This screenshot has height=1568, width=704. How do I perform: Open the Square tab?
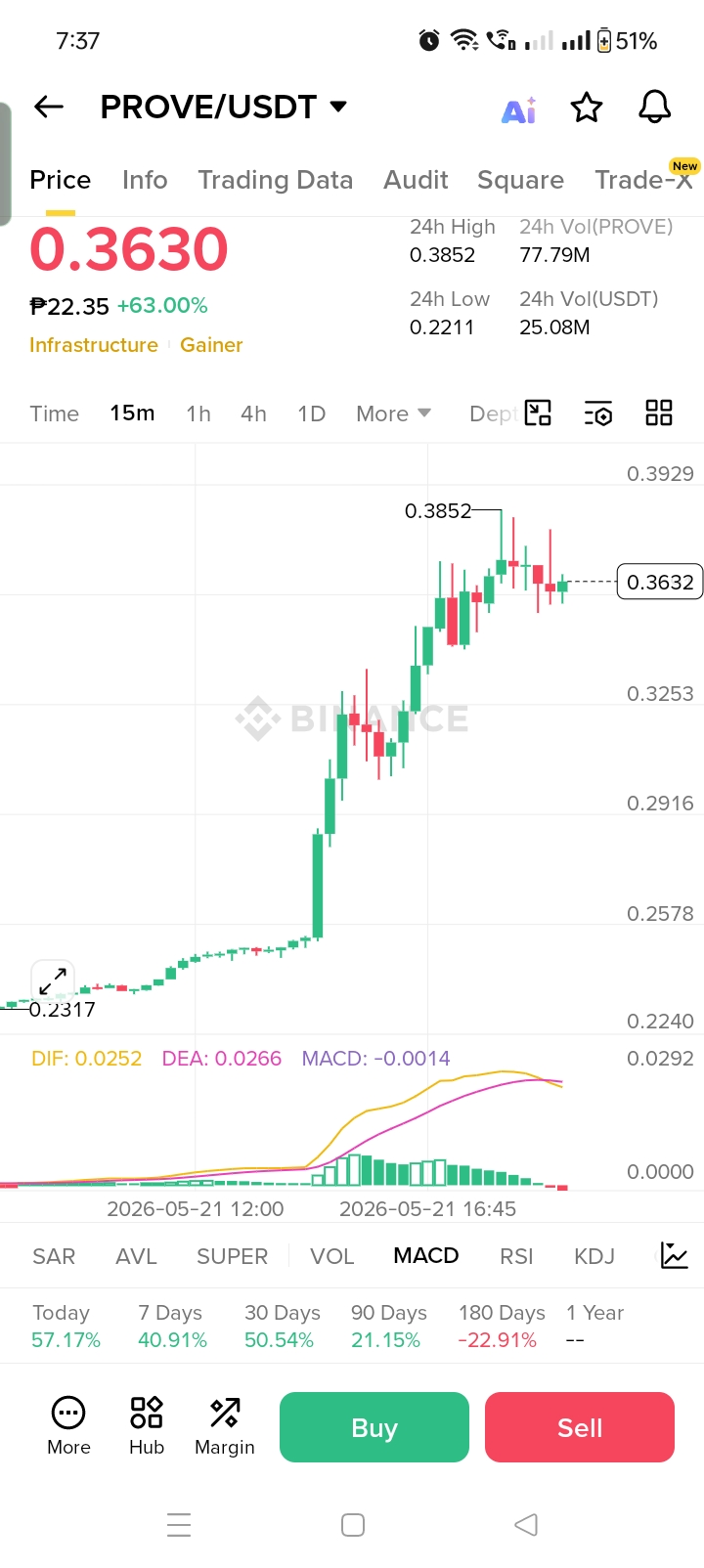tap(520, 180)
